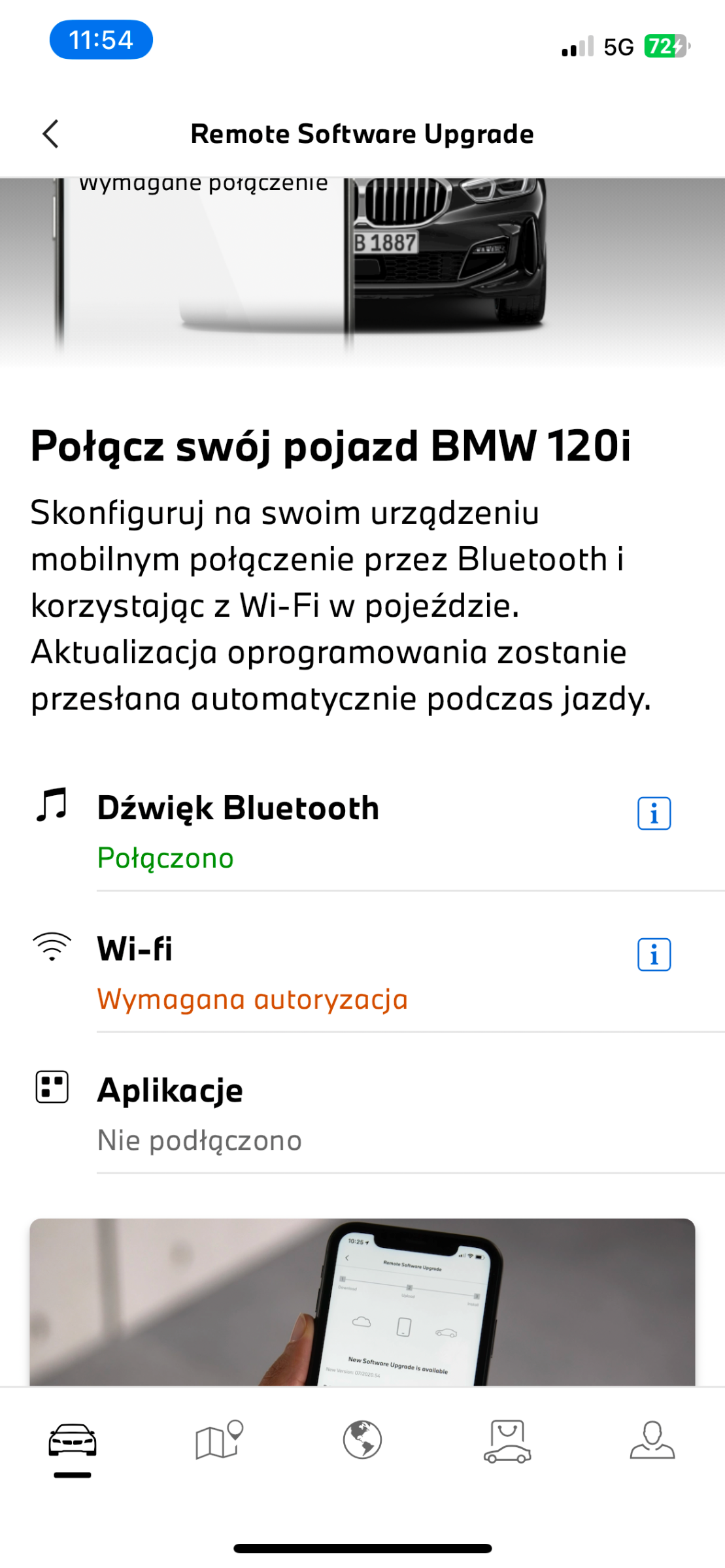The height and width of the screenshot is (1568, 725).
Task: Switch to the vehicle tab
Action: click(x=73, y=1441)
